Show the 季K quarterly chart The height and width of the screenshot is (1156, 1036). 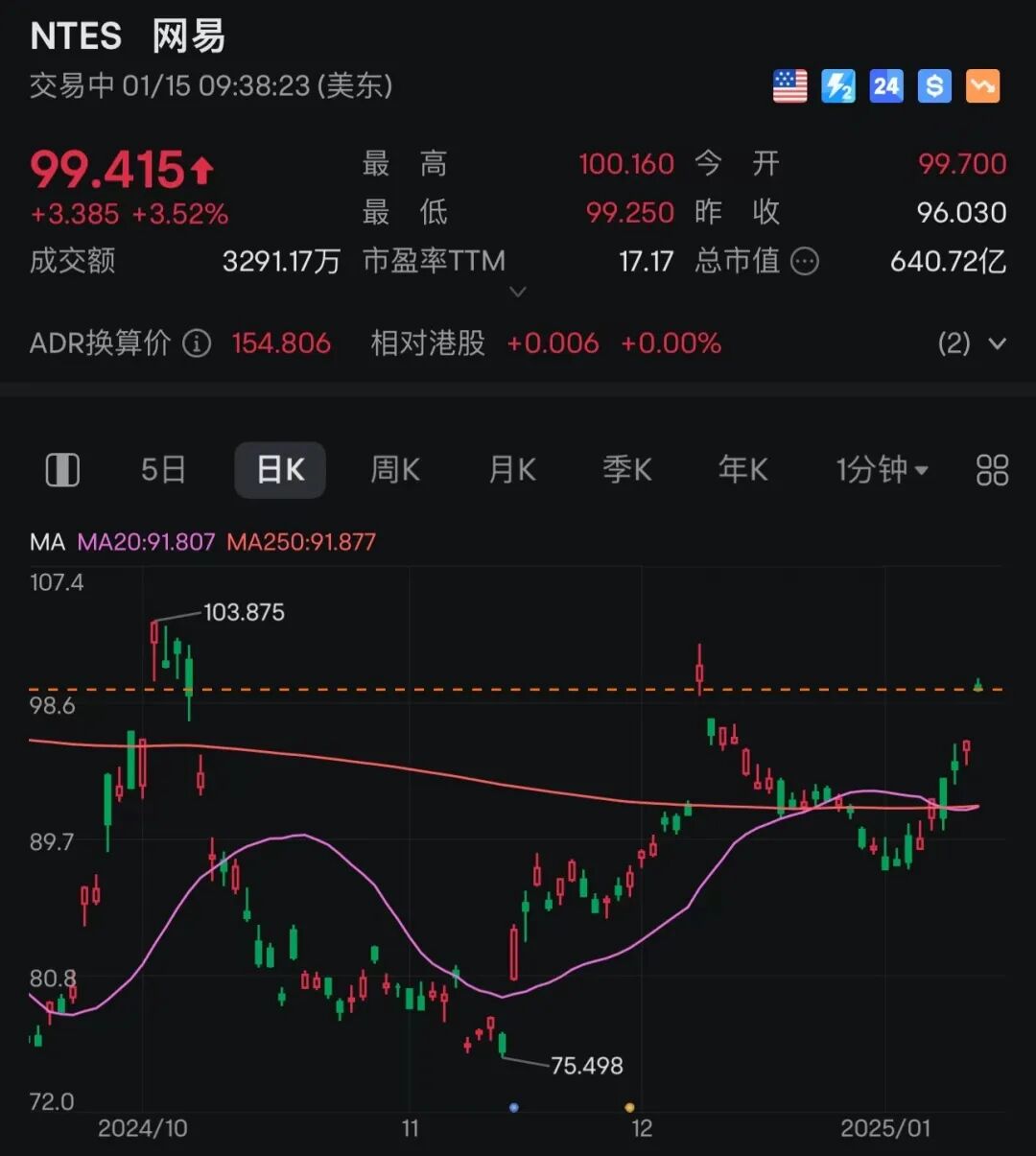point(627,470)
